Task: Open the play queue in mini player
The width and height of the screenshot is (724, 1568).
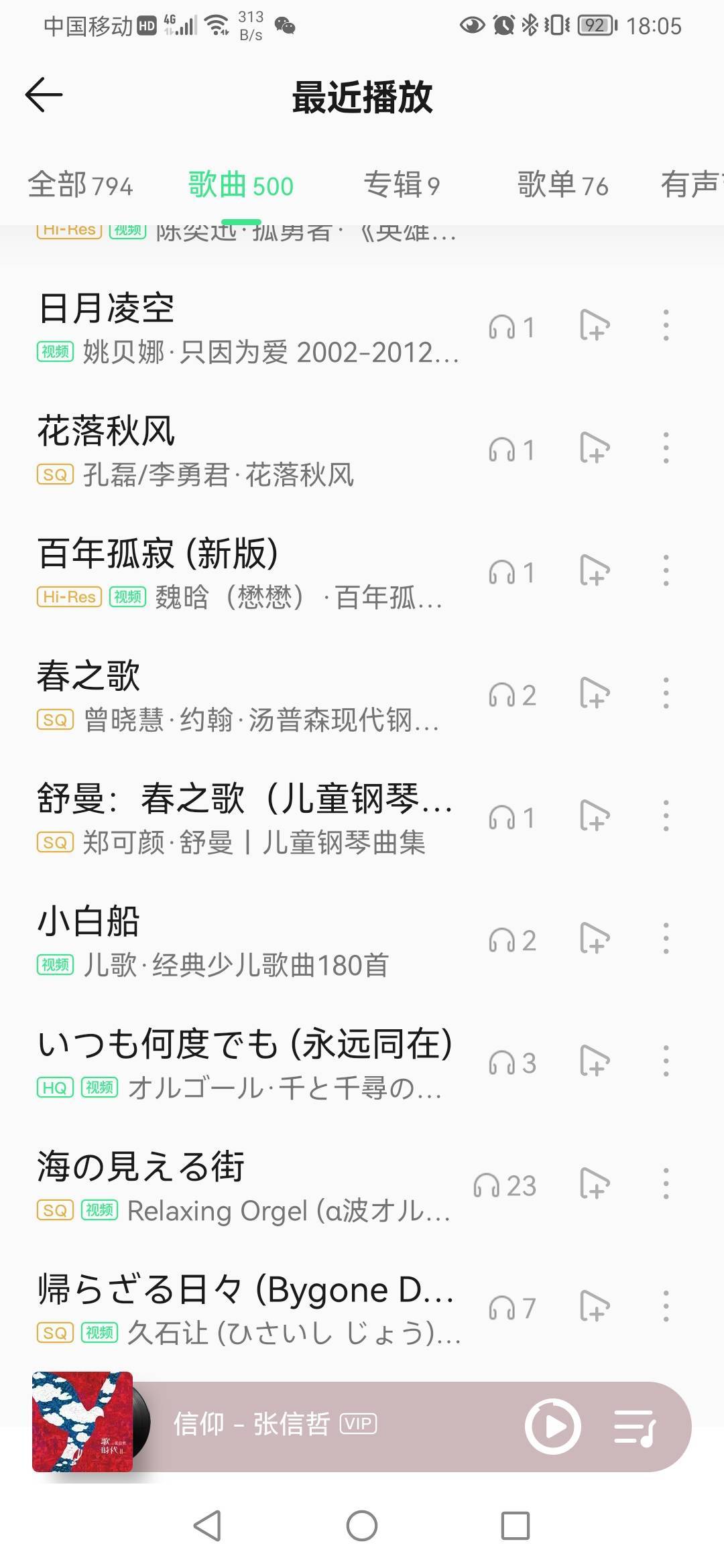Action: coord(635,1427)
